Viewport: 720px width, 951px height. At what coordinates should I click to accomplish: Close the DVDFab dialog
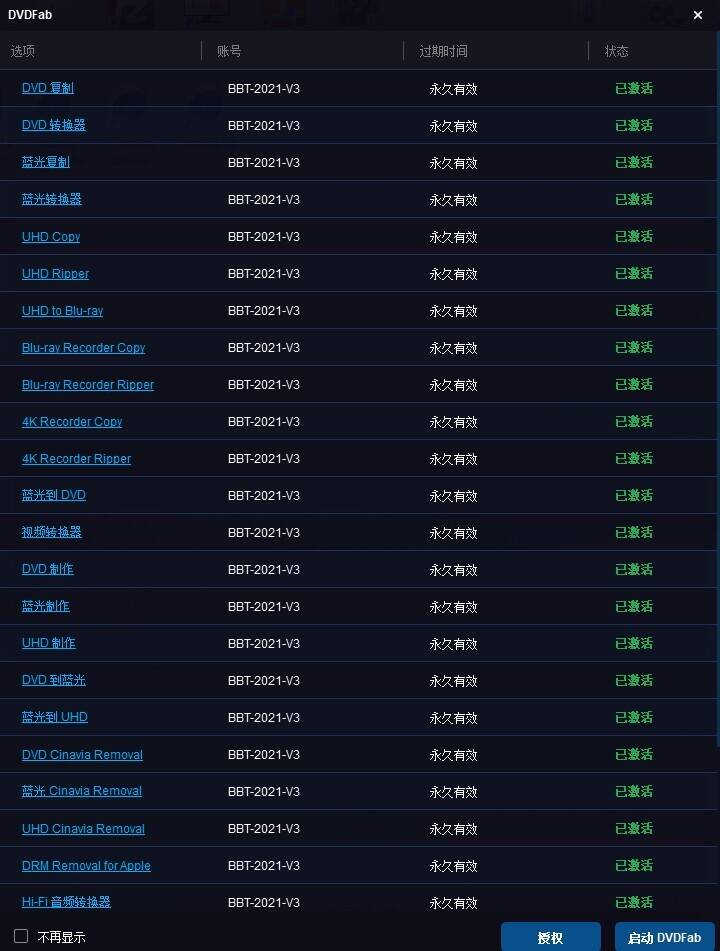[x=698, y=14]
